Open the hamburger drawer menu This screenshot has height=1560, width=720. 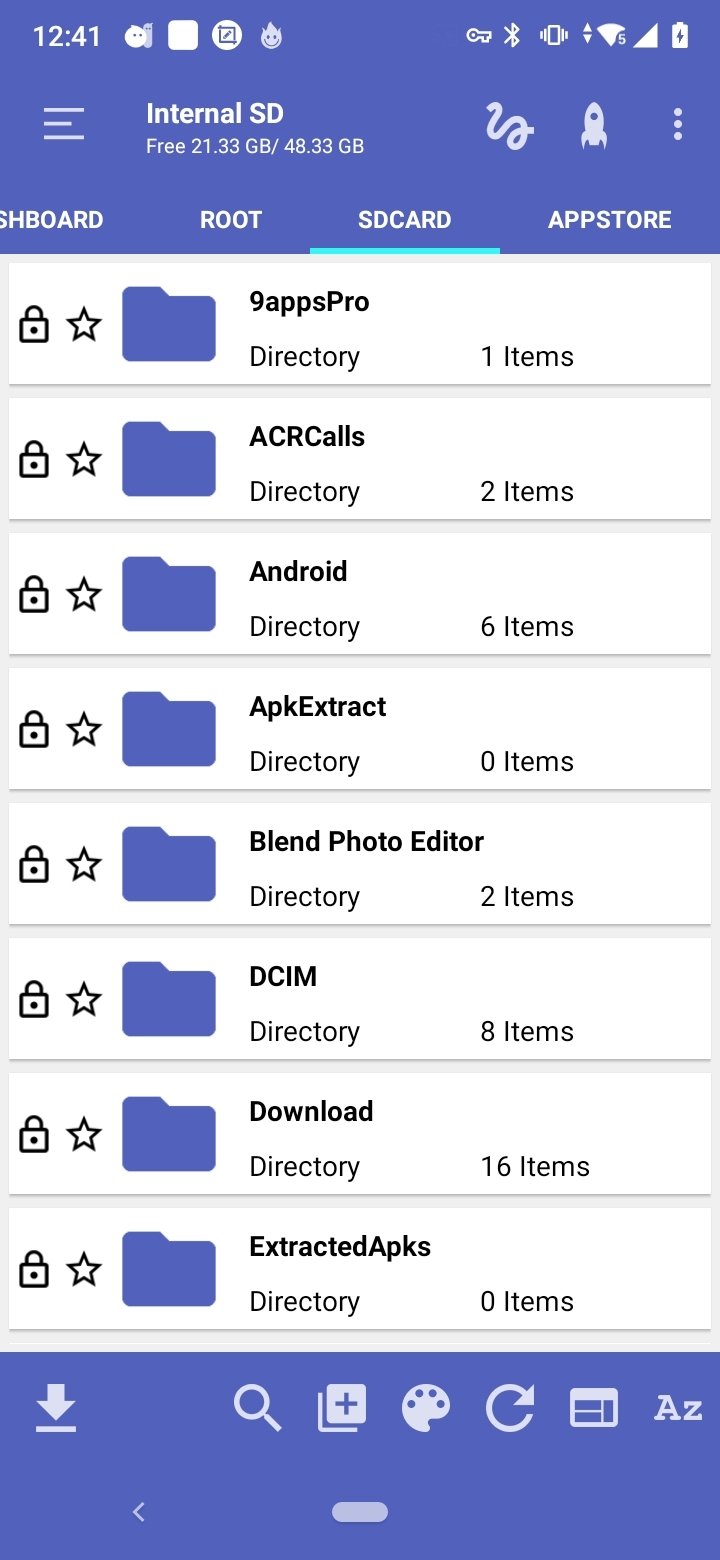click(64, 125)
